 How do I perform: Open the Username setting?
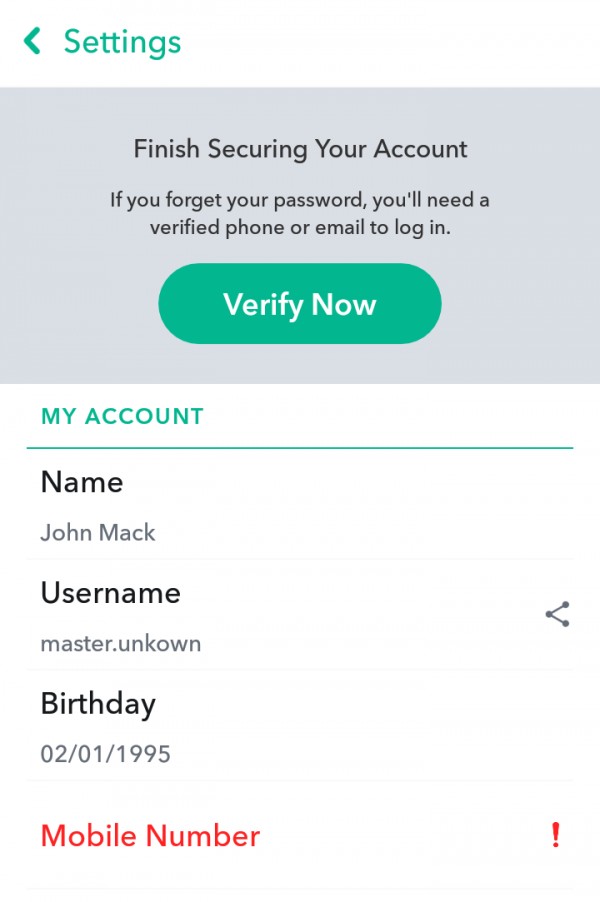pyautogui.click(x=280, y=615)
